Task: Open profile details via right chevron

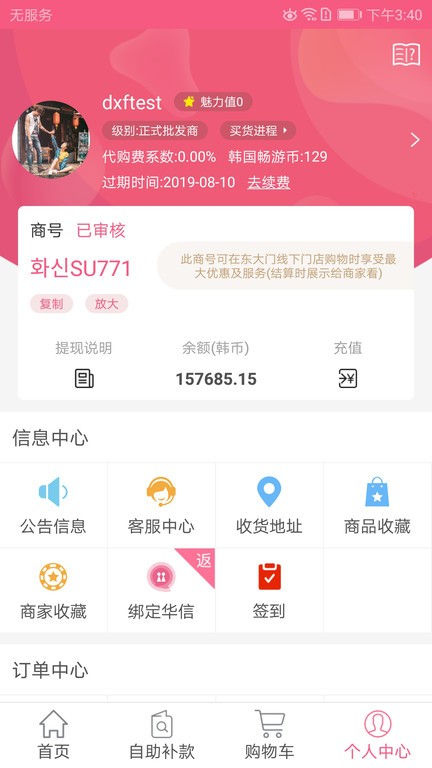Action: (415, 140)
